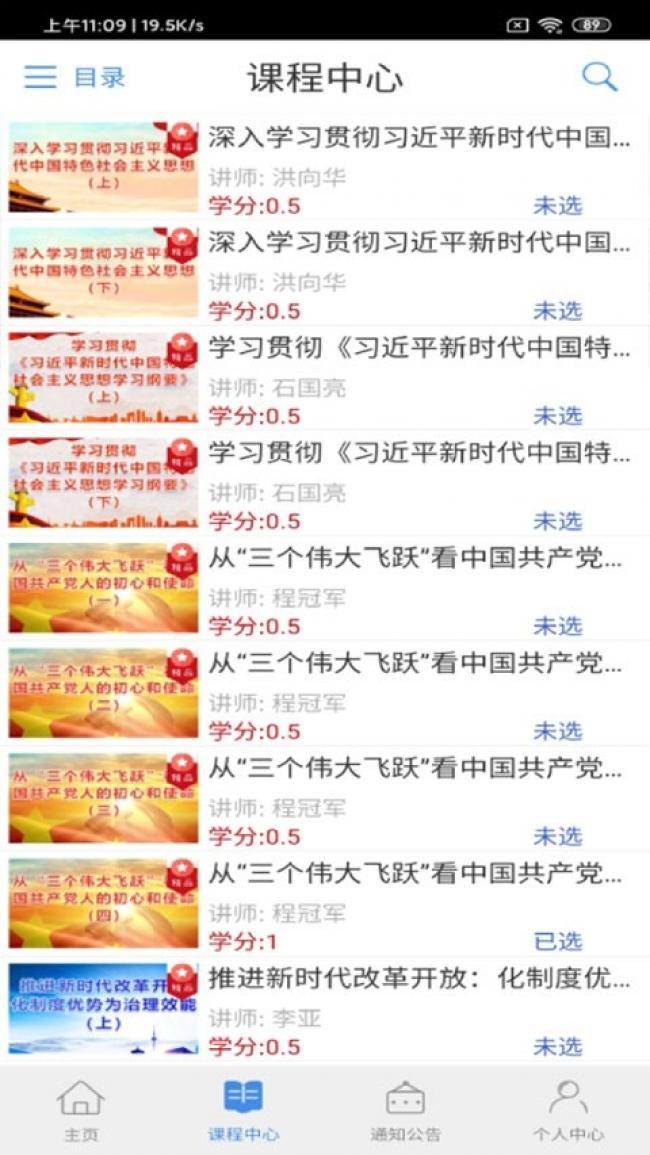Open 洪向华's course marked (上)

pos(325,167)
